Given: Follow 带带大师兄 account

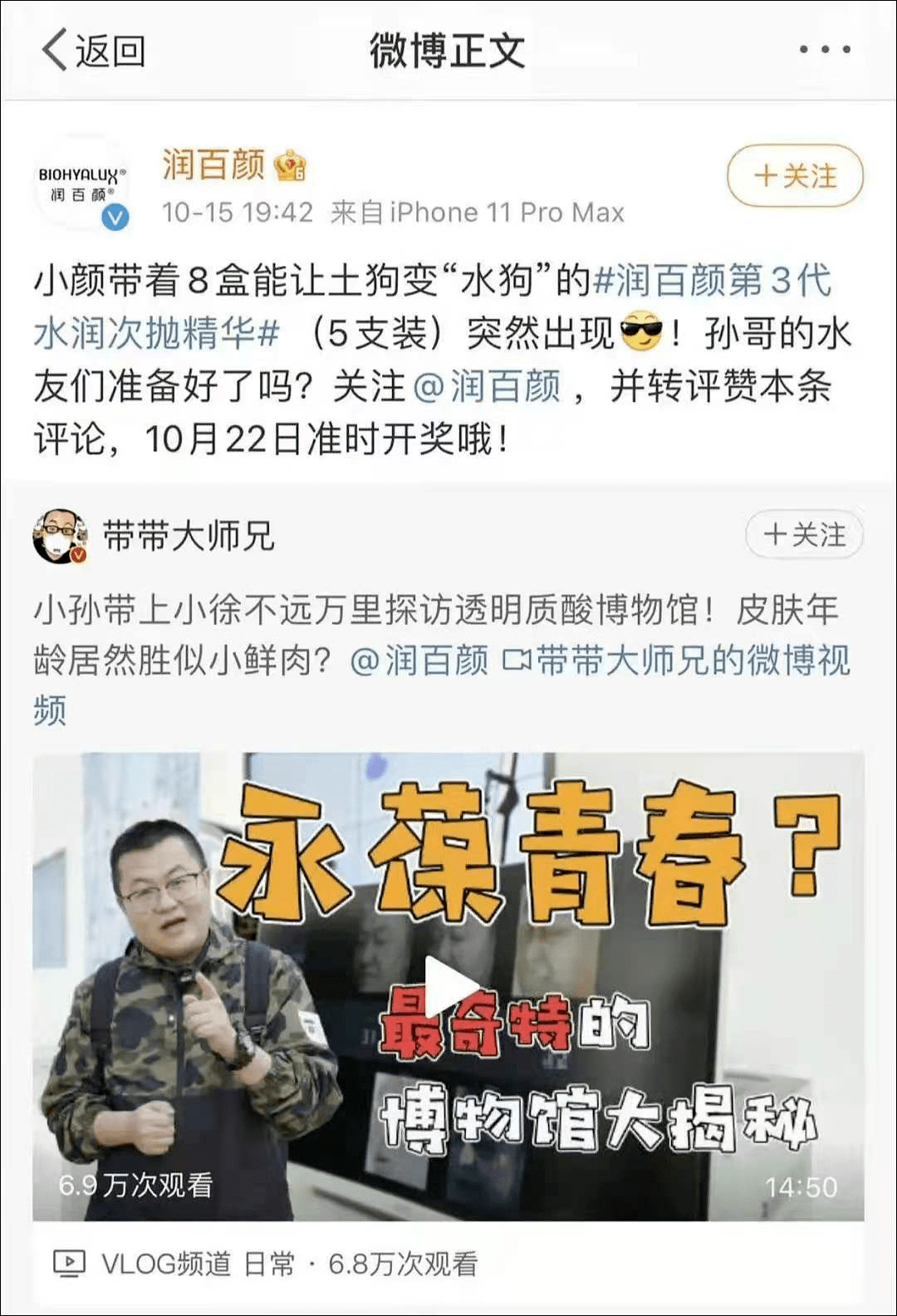Looking at the screenshot, I should [x=803, y=534].
